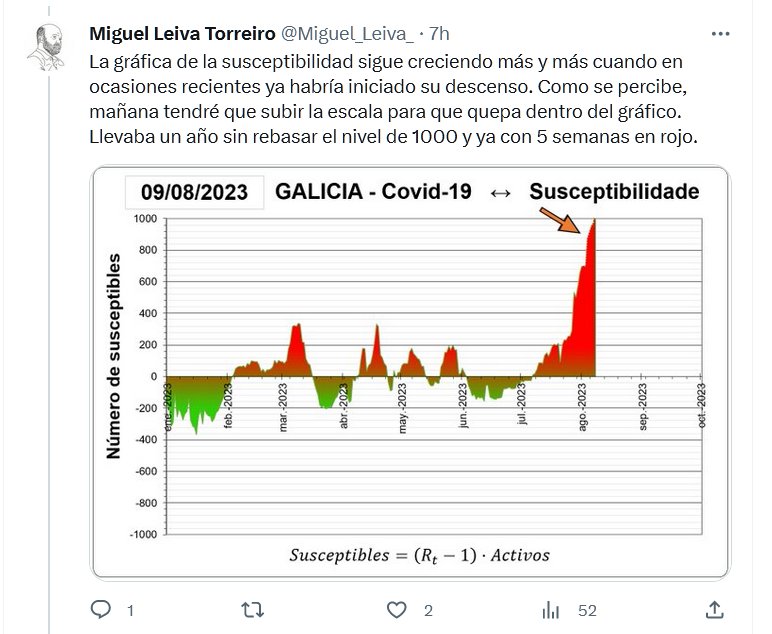Open the 7h timestamp link

[439, 34]
